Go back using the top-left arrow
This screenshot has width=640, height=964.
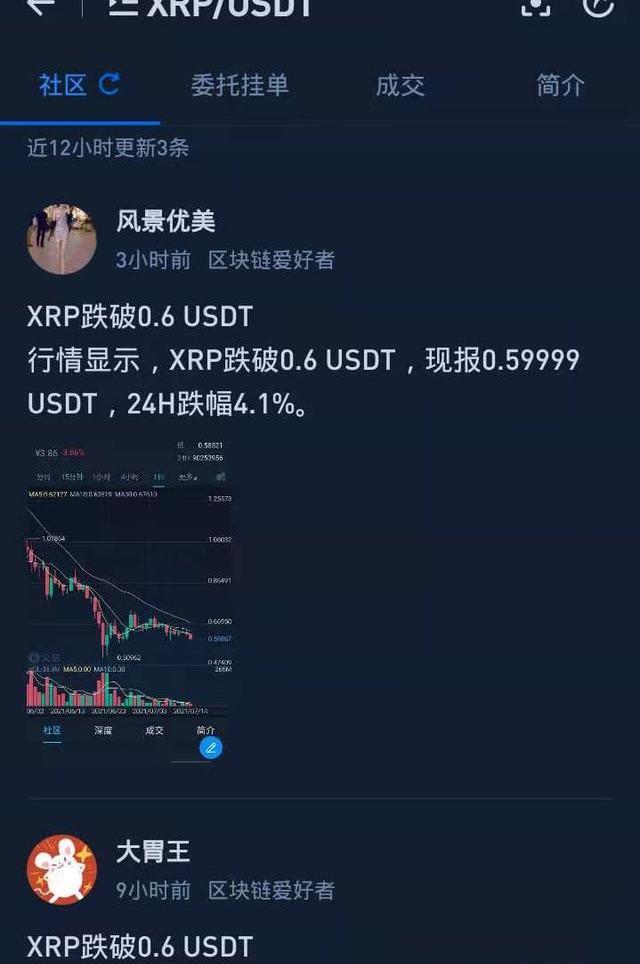pyautogui.click(x=40, y=6)
